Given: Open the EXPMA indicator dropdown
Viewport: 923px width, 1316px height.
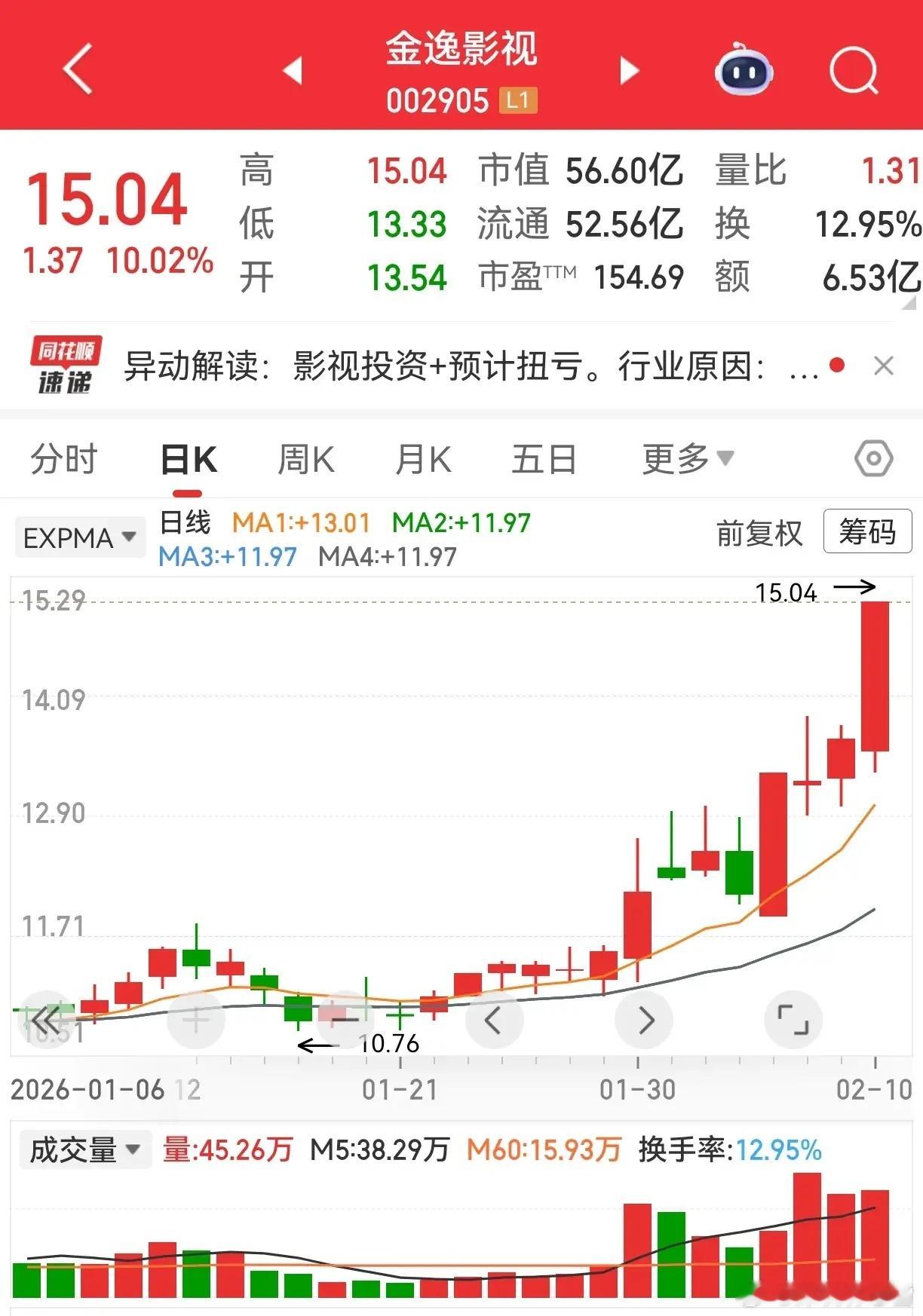Looking at the screenshot, I should coord(80,537).
